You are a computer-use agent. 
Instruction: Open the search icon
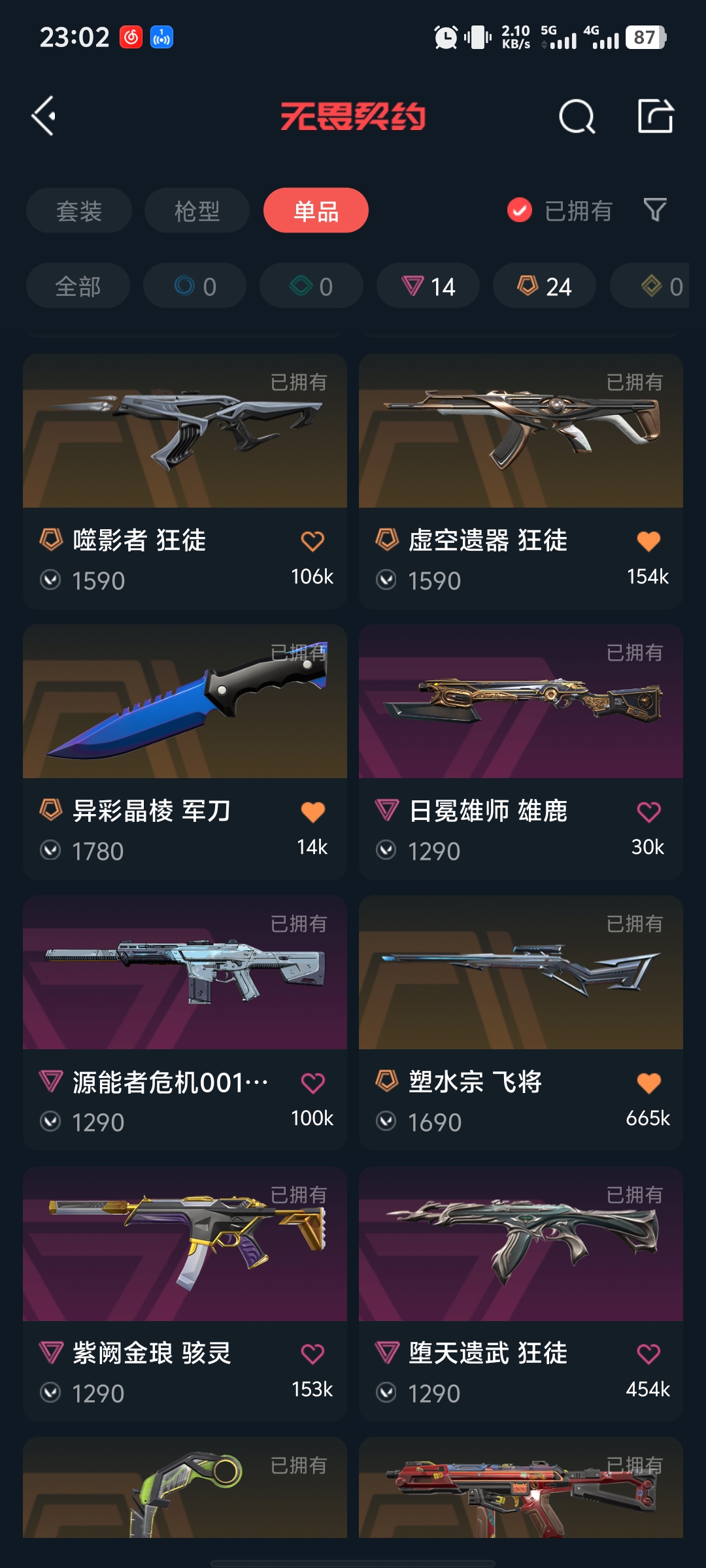(577, 117)
